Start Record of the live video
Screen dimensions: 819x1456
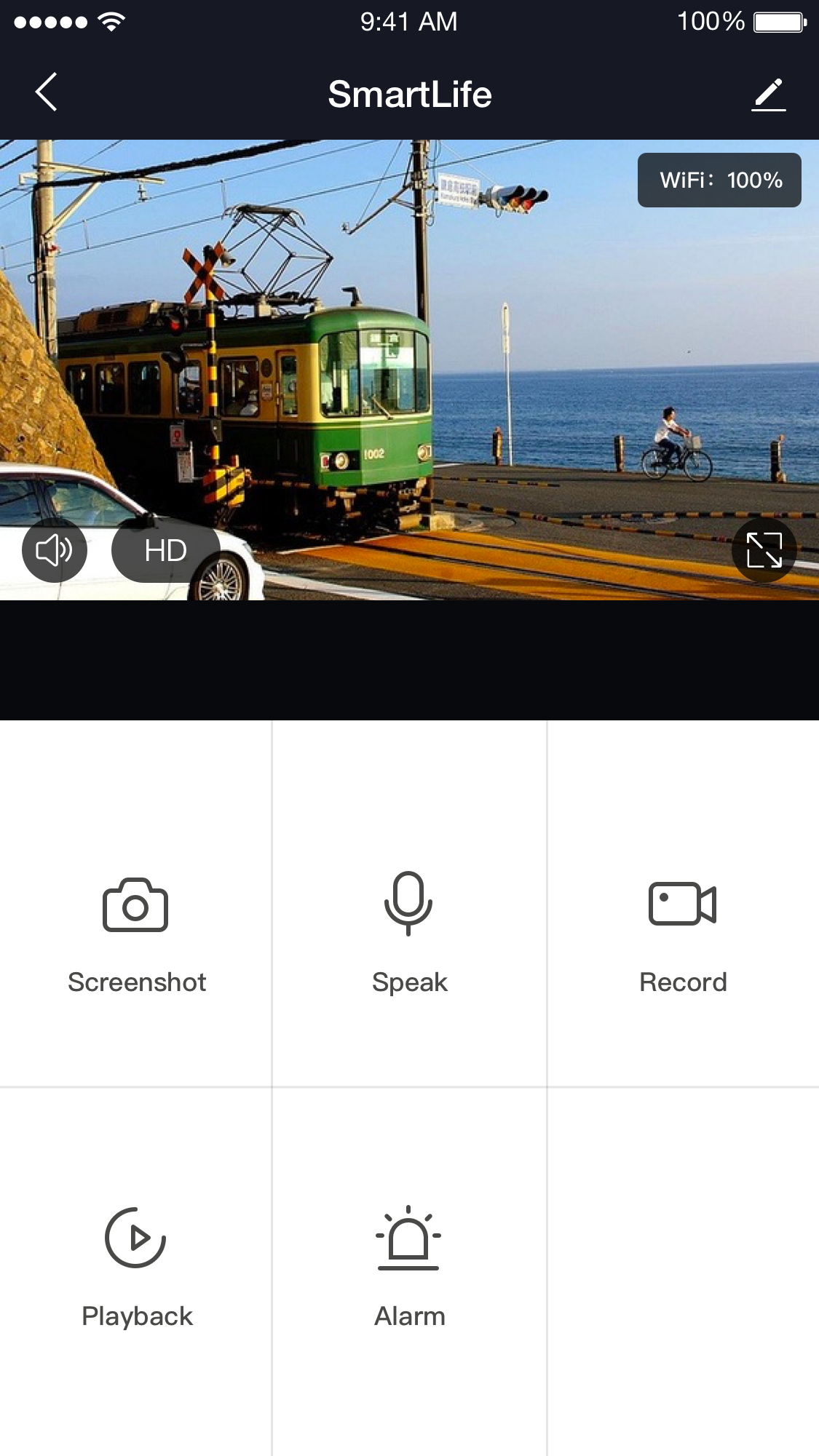coord(683,935)
